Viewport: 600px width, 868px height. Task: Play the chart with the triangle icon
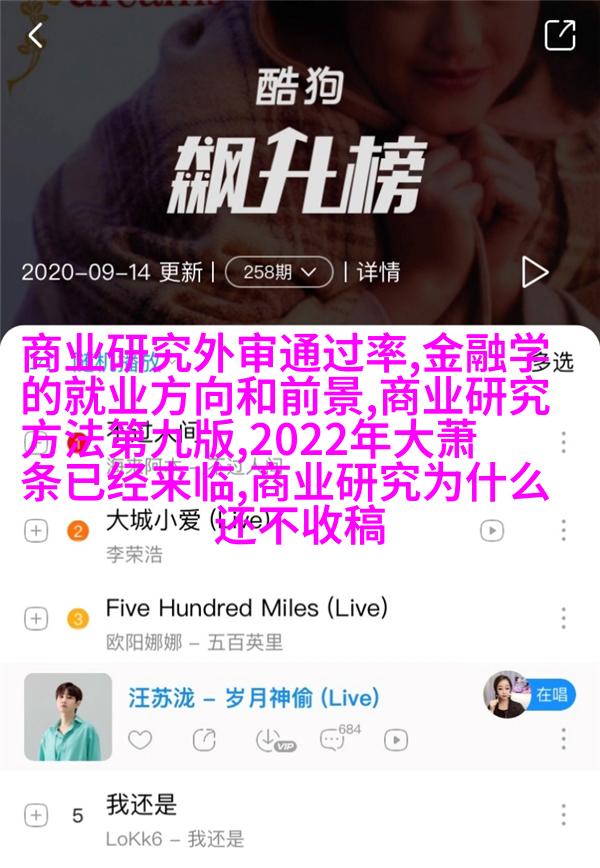pos(534,271)
